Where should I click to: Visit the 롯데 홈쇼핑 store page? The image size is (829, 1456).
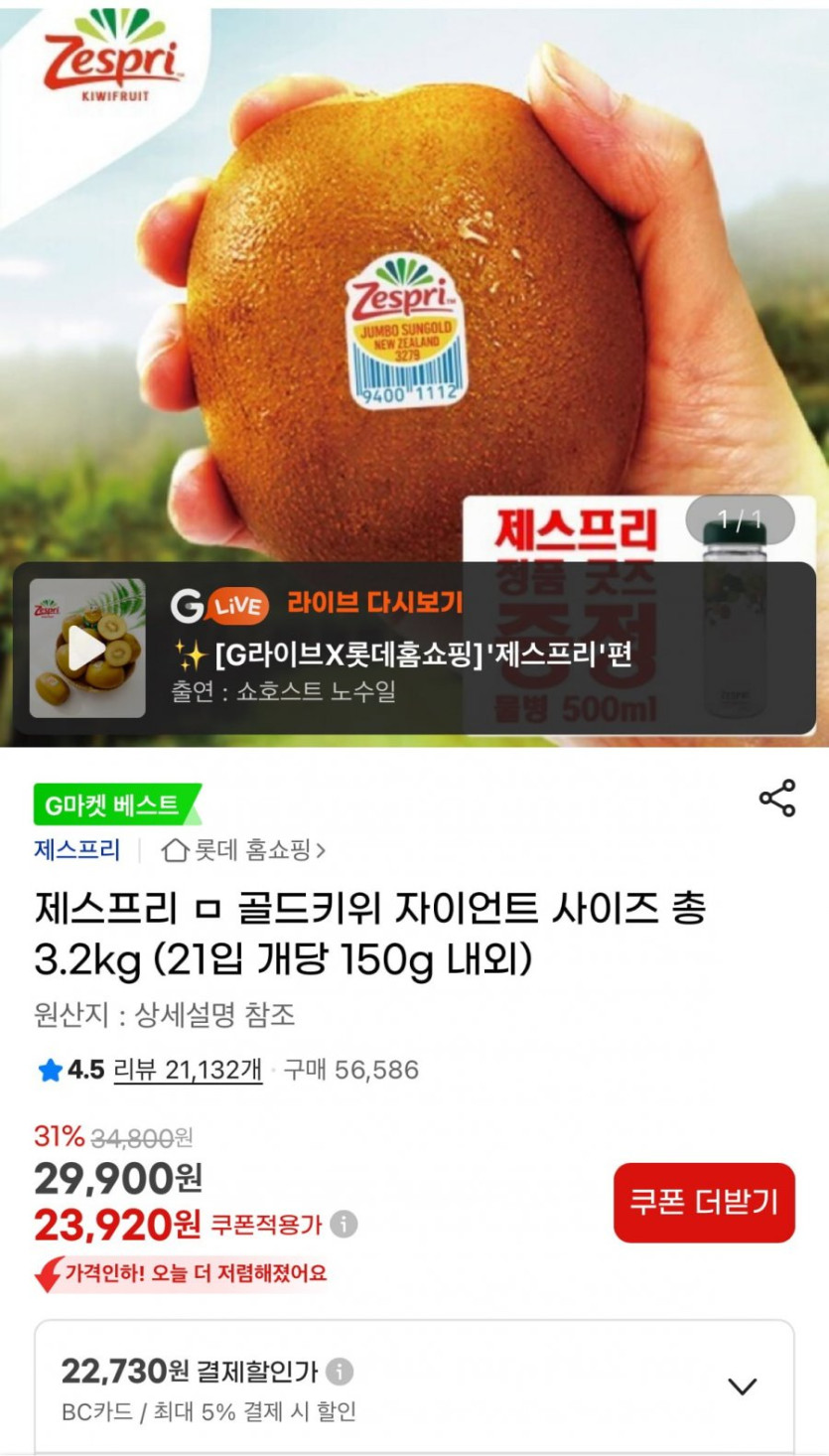point(244,850)
